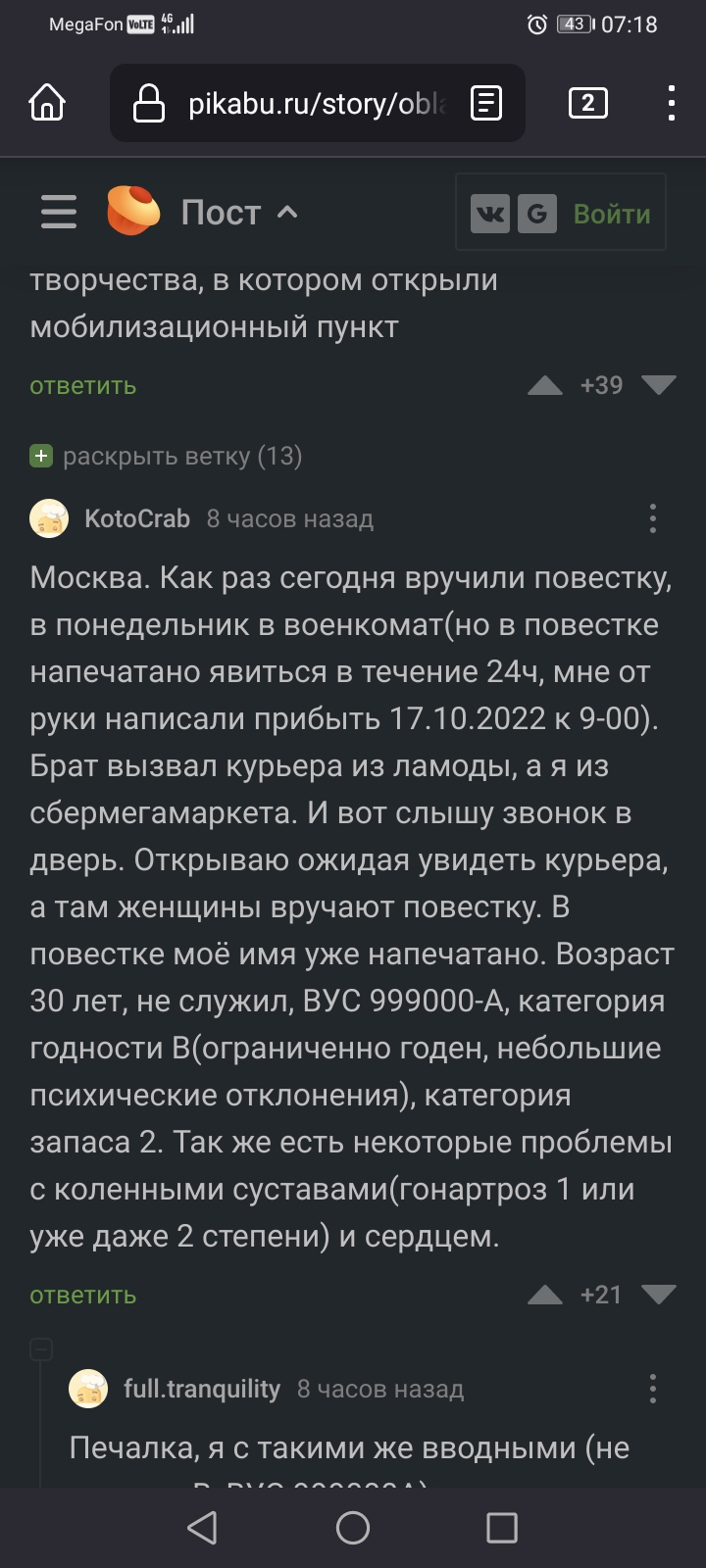The height and width of the screenshot is (1568, 706).
Task: Open the browser overflow menu
Action: (x=671, y=103)
